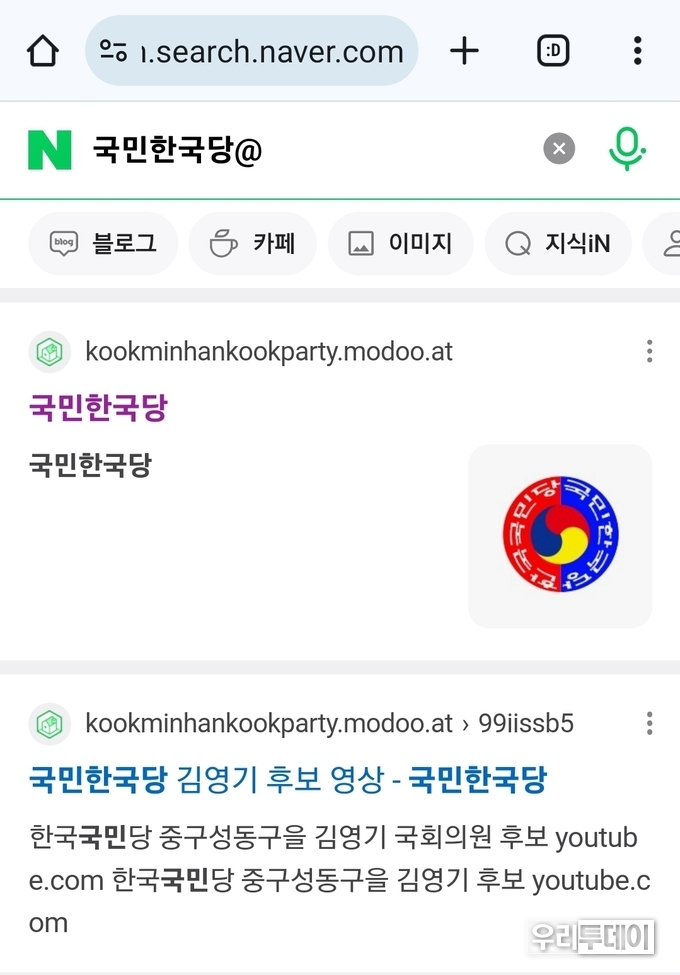Open the browser overflow menu
This screenshot has height=975, width=680.
click(637, 51)
